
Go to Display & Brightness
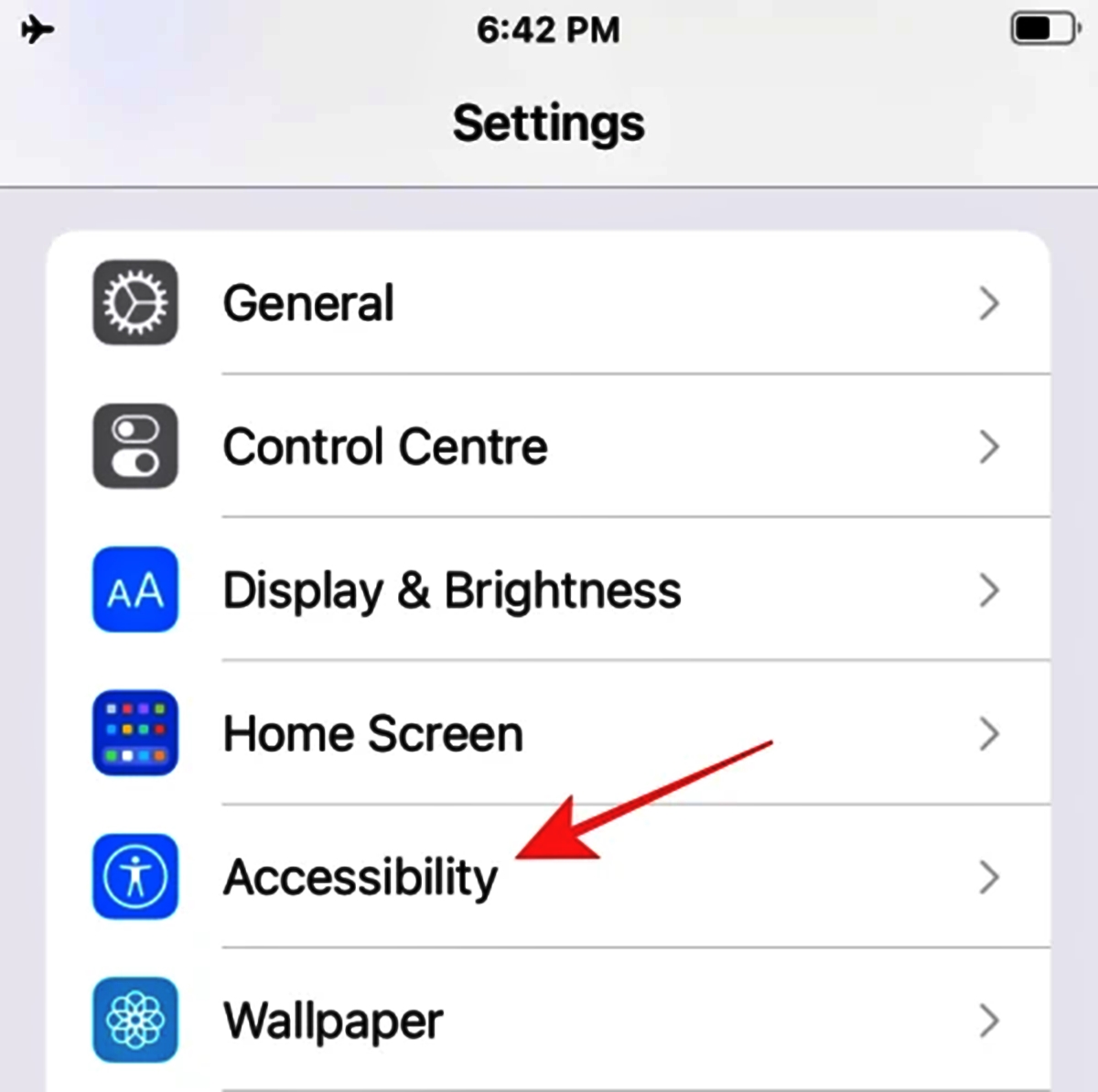tap(549, 590)
